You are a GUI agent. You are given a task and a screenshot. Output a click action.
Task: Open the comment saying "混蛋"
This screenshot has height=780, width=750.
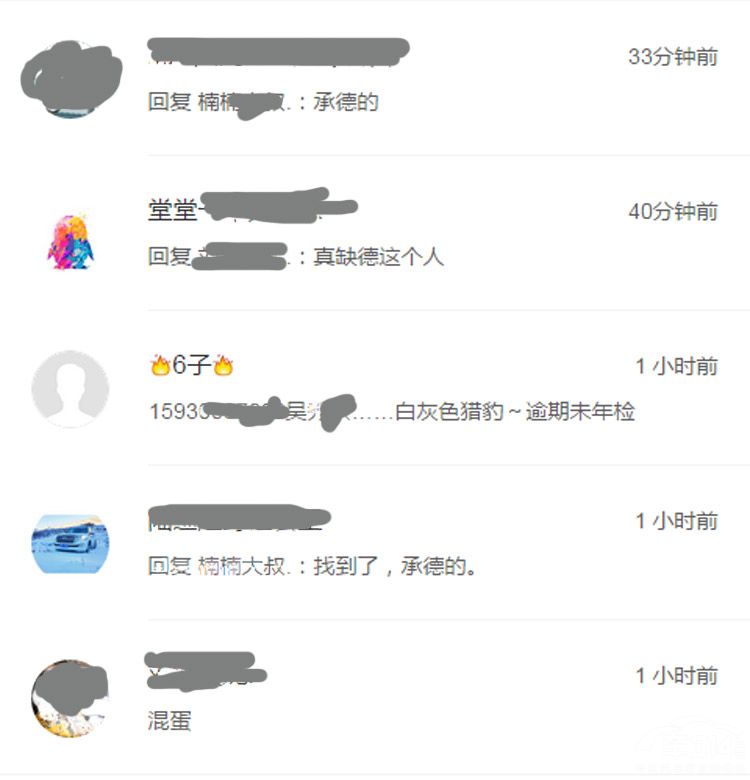click(x=170, y=721)
